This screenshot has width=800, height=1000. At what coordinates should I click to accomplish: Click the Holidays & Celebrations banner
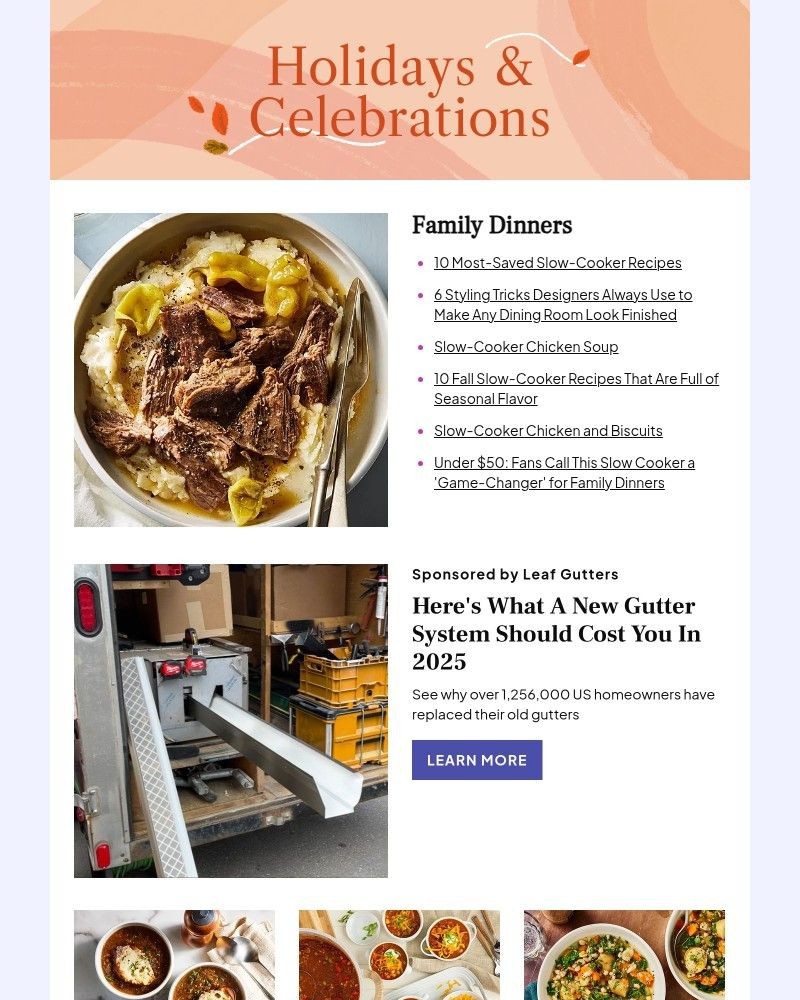coord(400,88)
